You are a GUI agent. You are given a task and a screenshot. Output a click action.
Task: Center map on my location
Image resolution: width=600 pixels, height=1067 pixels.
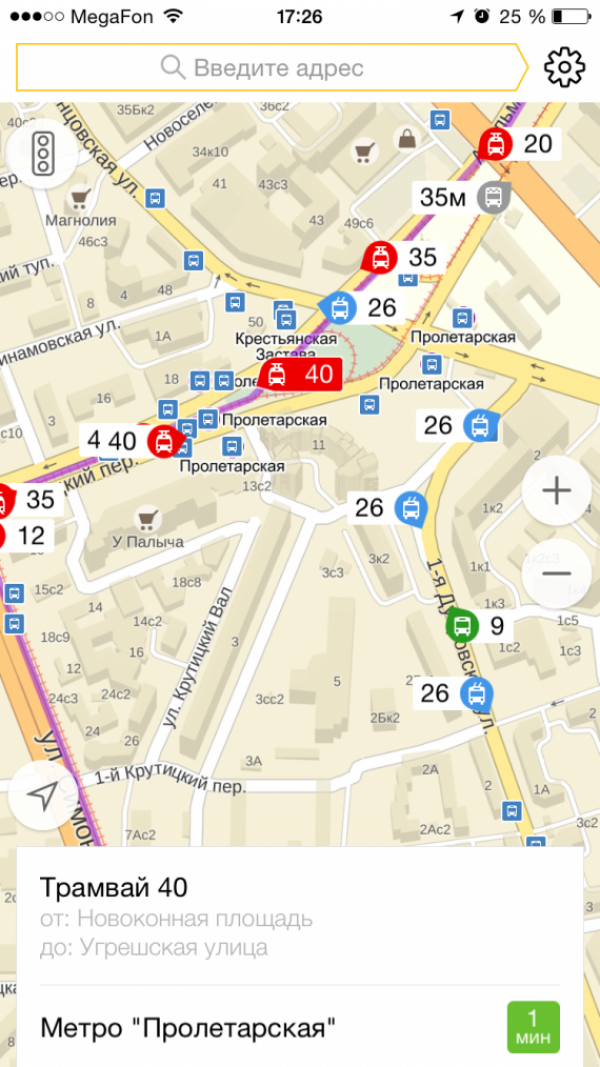tap(44, 795)
